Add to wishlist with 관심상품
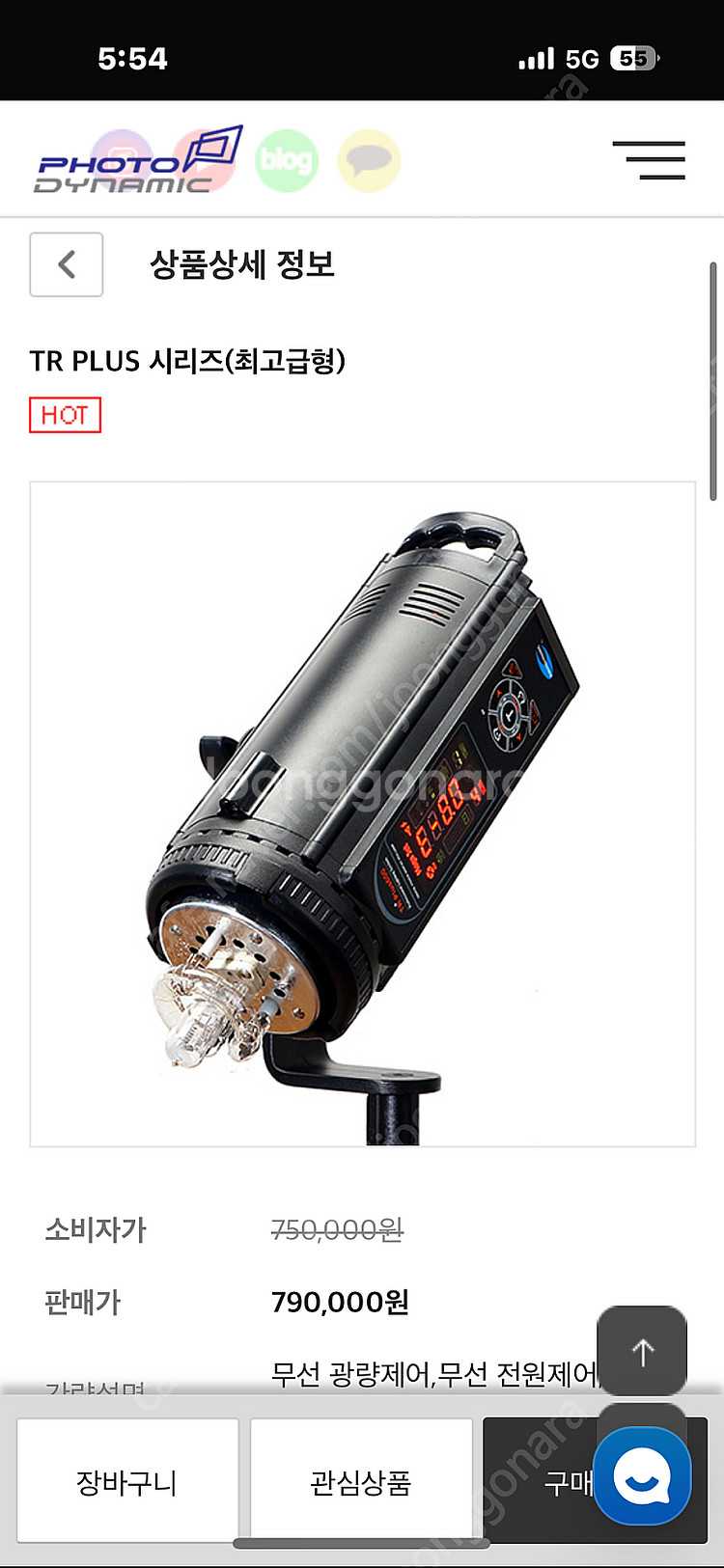Viewport: 724px width, 1568px height. point(361,1481)
